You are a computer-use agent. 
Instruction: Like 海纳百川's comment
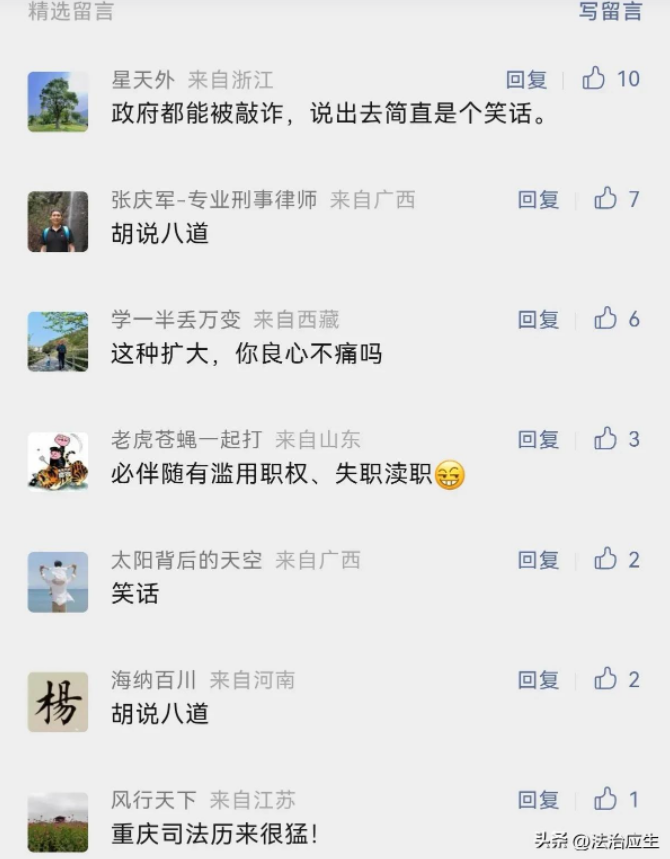coord(606,680)
